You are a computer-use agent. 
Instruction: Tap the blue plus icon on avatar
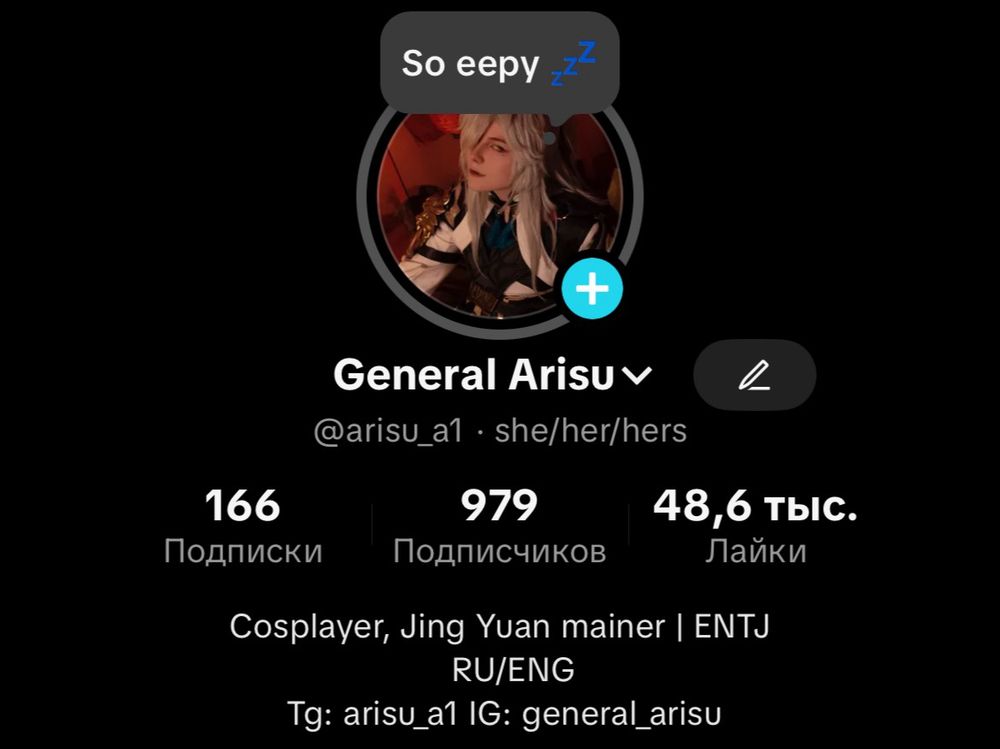click(x=593, y=290)
